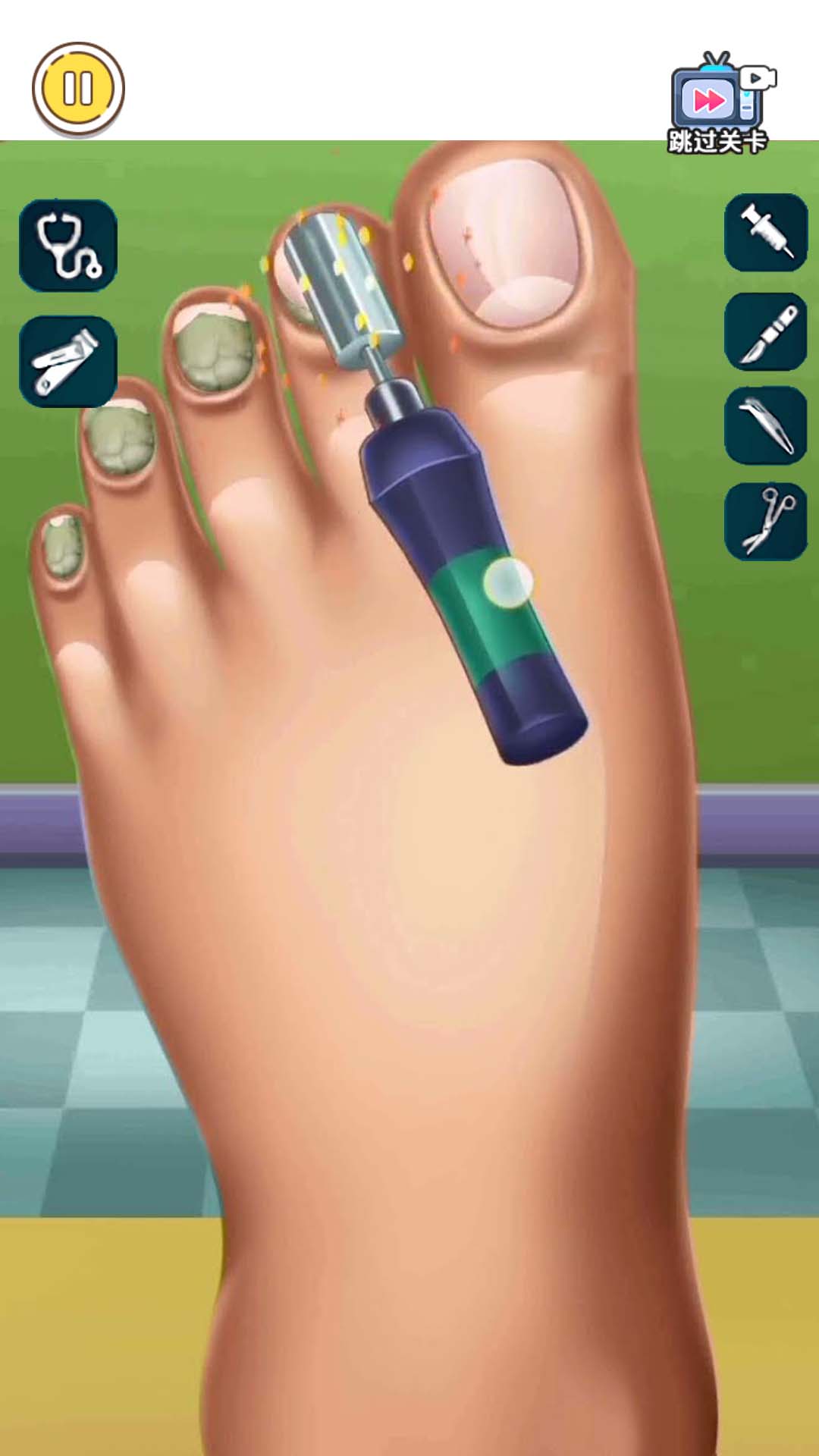Pause the game with the yellow button

click(x=78, y=89)
